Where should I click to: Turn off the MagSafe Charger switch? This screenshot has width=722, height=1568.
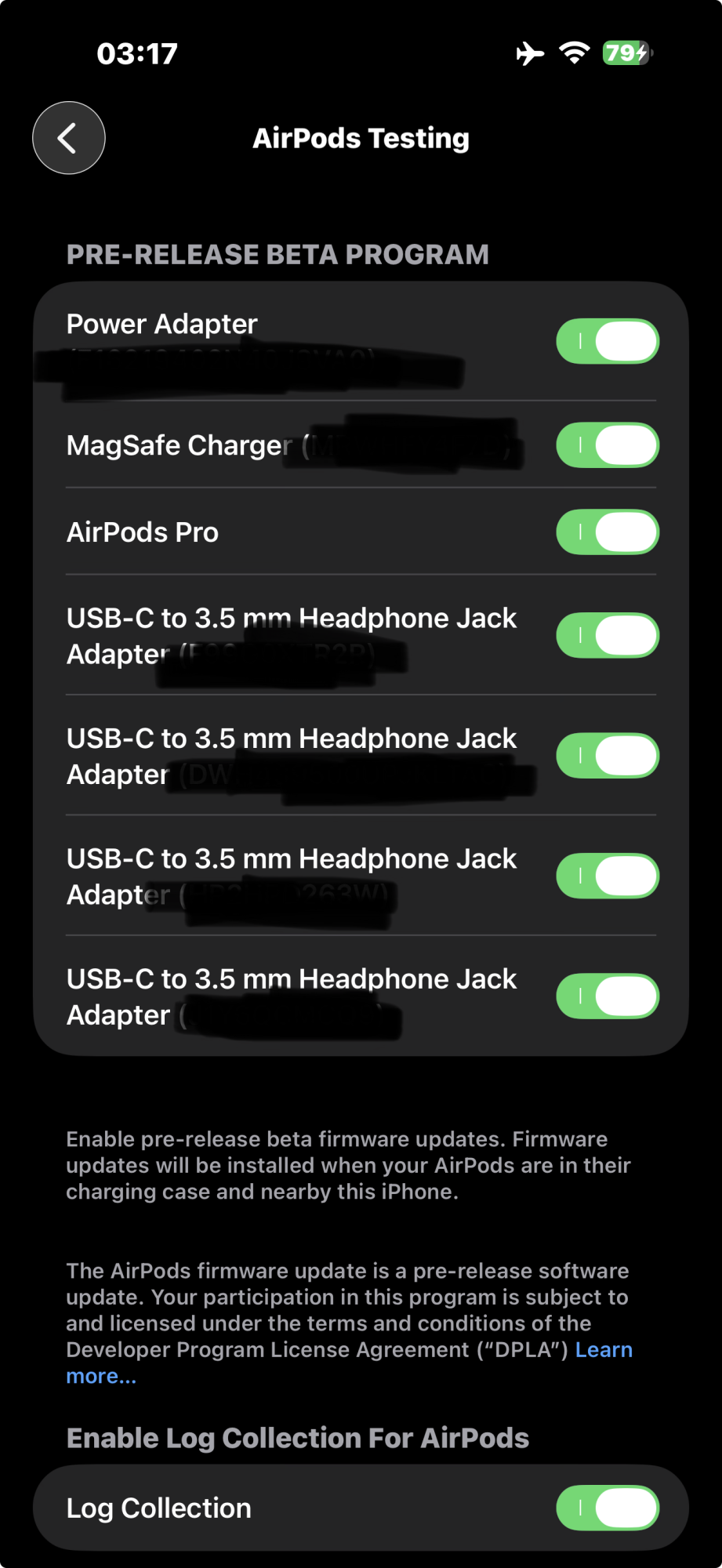click(608, 445)
